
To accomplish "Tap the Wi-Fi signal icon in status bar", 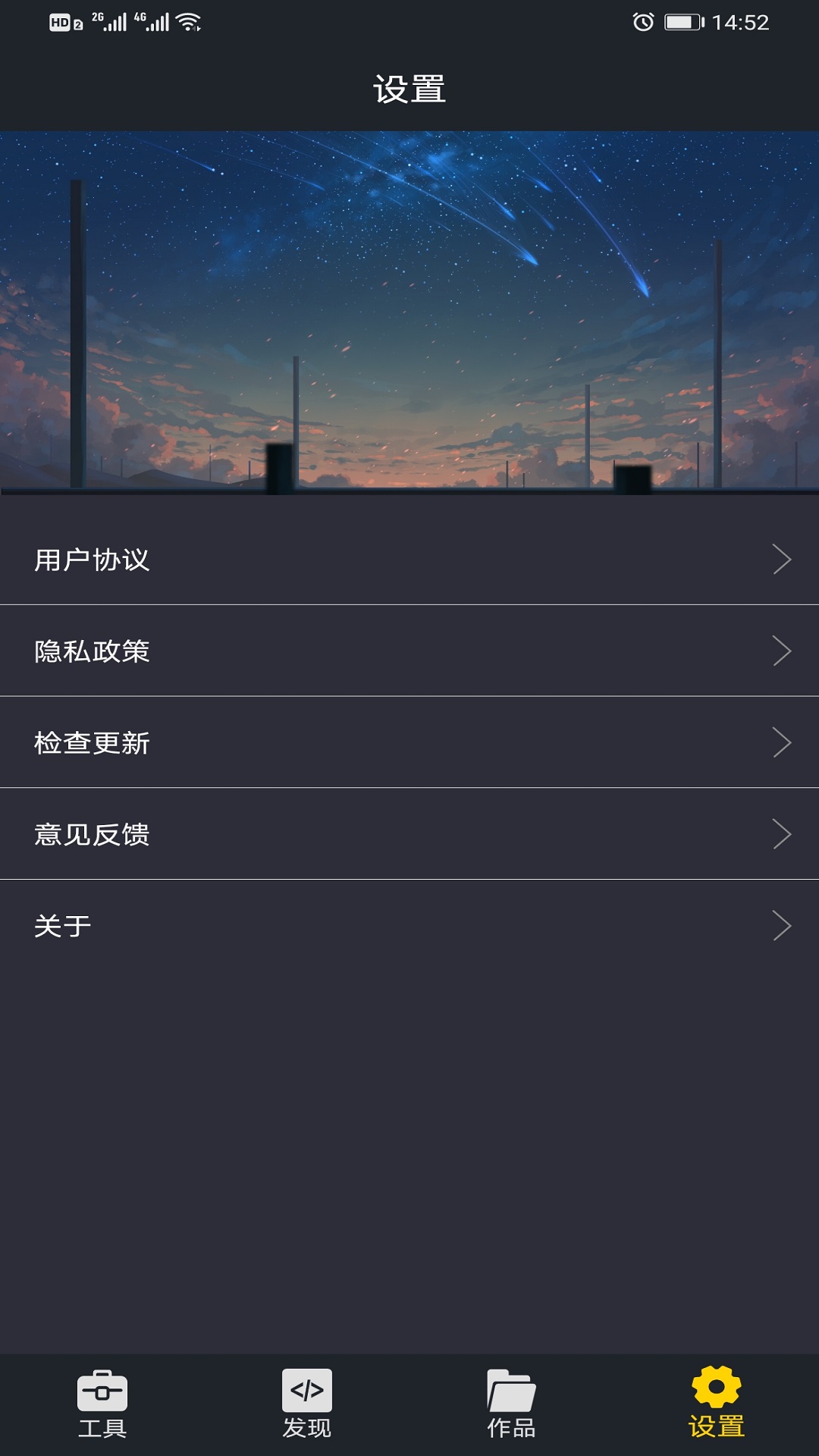I will click(187, 21).
